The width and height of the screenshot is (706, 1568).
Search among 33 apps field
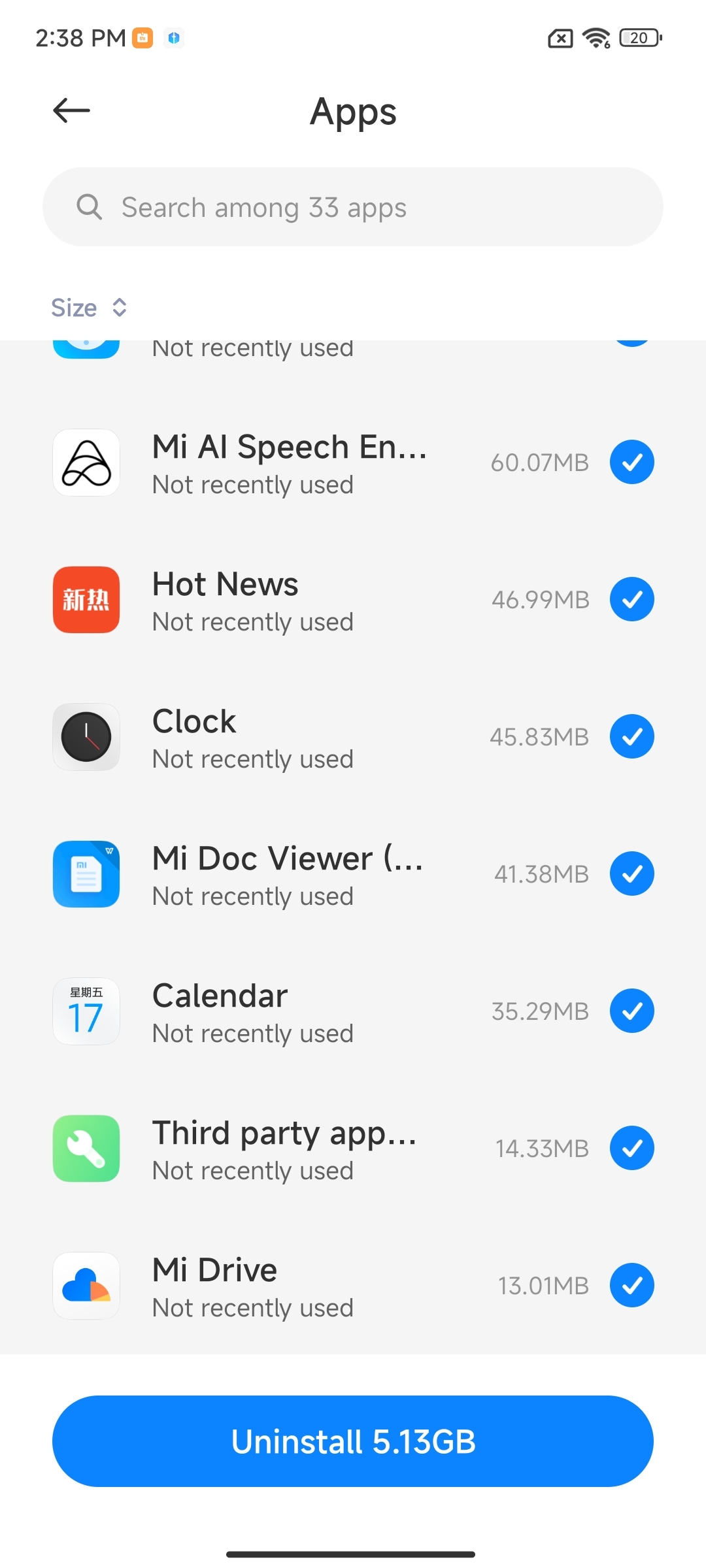coord(353,207)
